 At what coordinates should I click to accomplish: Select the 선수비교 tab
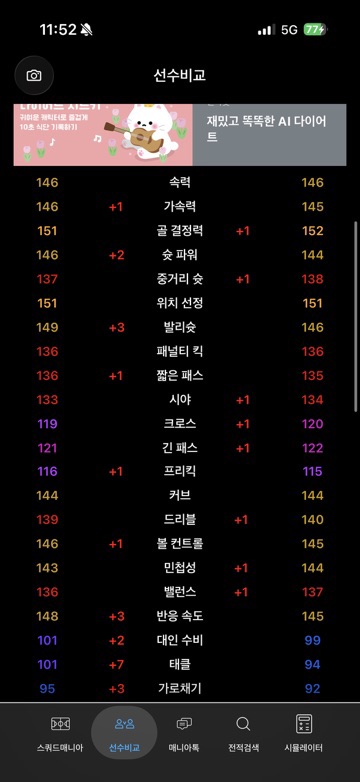click(x=124, y=734)
